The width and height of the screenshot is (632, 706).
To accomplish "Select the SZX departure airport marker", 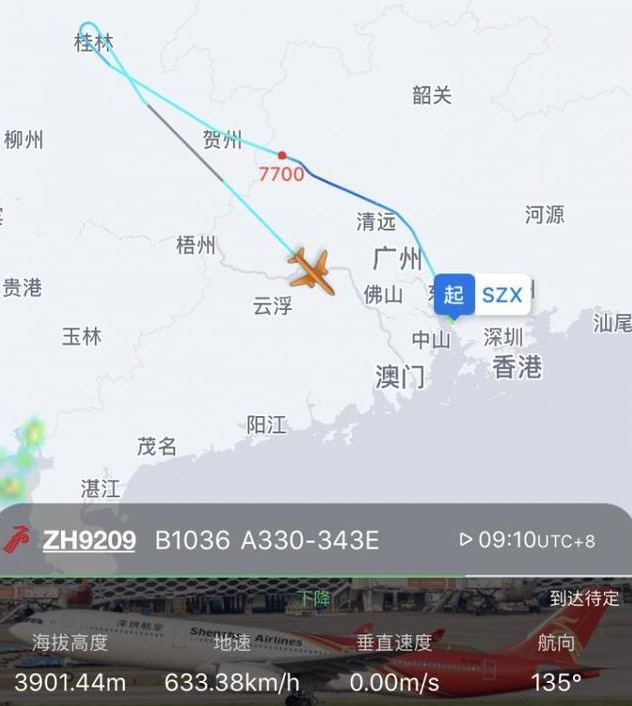I will point(483,295).
